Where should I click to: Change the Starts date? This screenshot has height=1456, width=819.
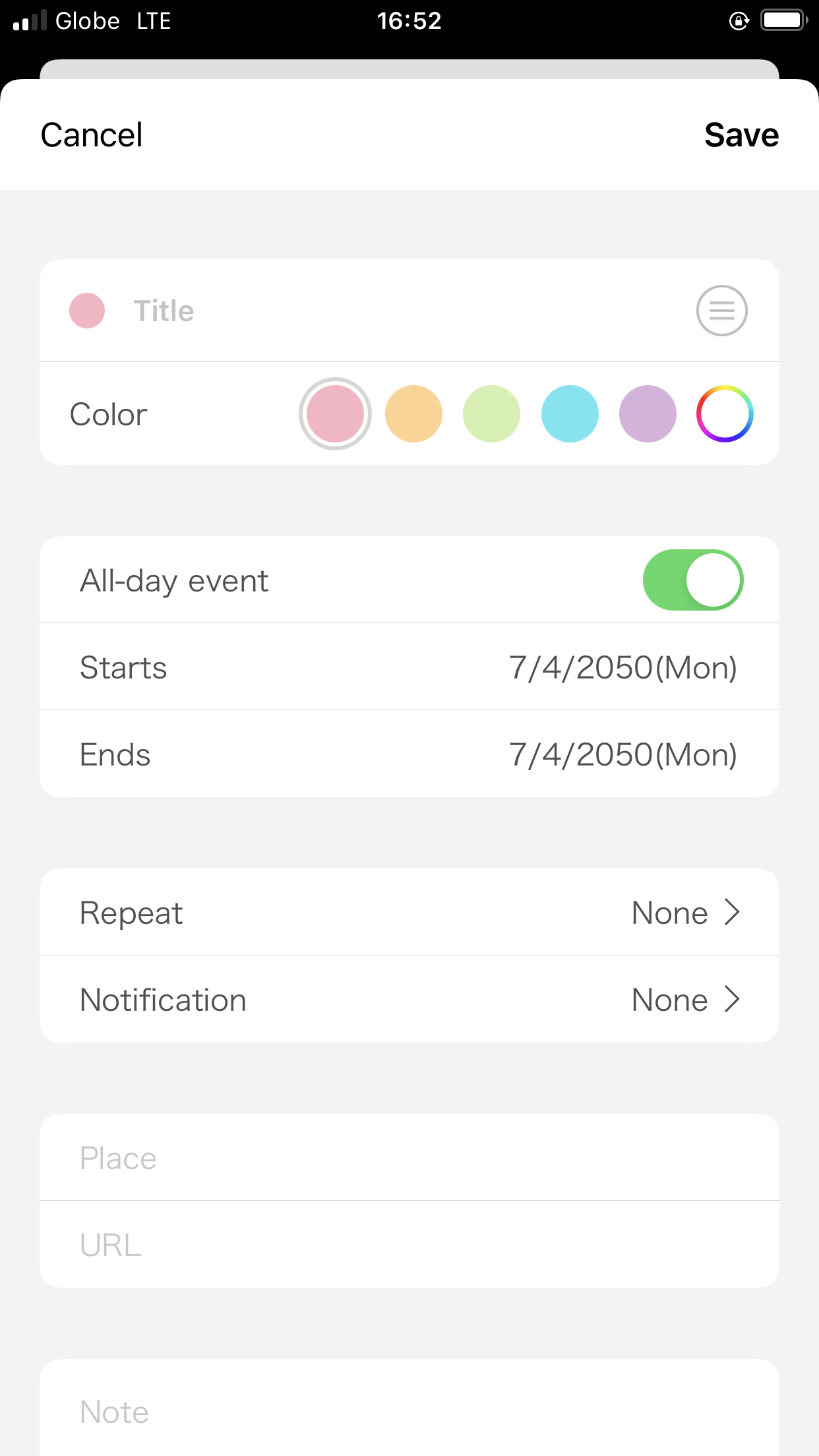622,667
